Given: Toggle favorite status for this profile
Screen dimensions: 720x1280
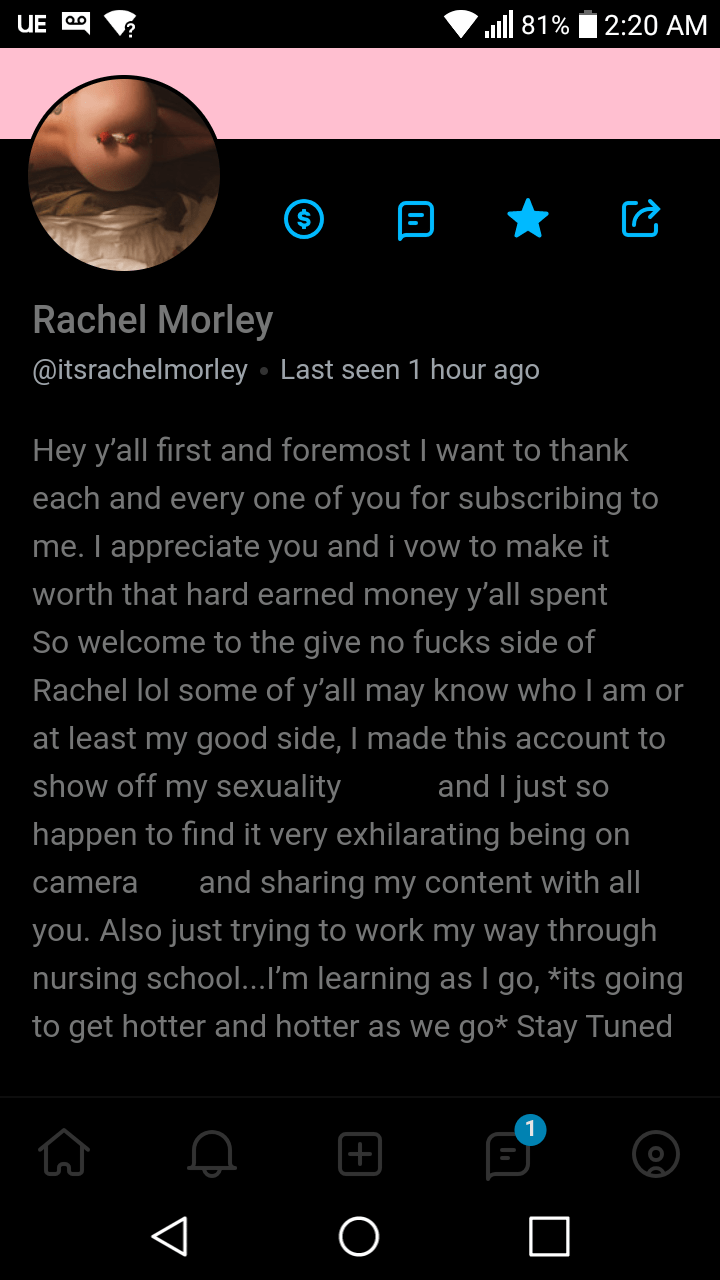Looking at the screenshot, I should pyautogui.click(x=528, y=219).
